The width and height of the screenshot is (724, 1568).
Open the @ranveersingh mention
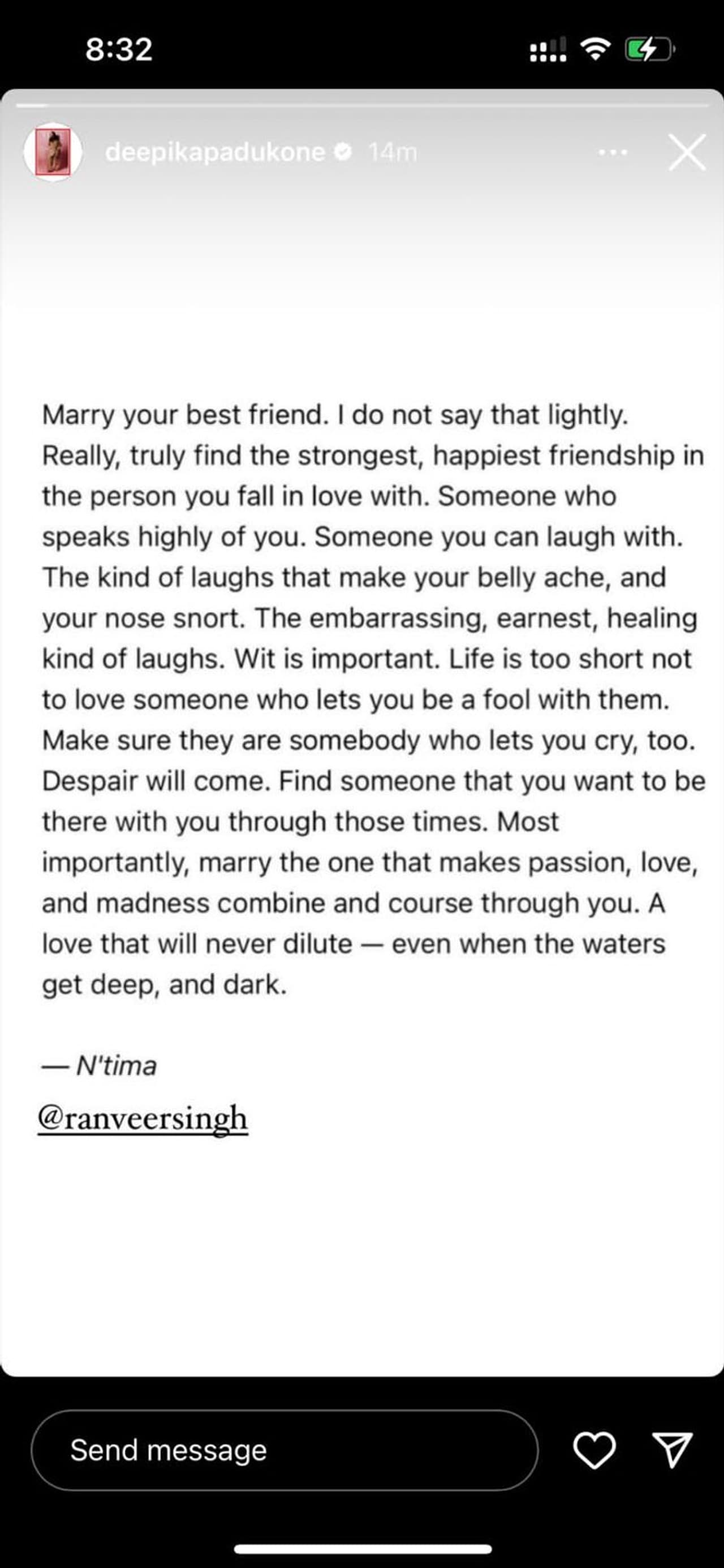pos(143,1118)
